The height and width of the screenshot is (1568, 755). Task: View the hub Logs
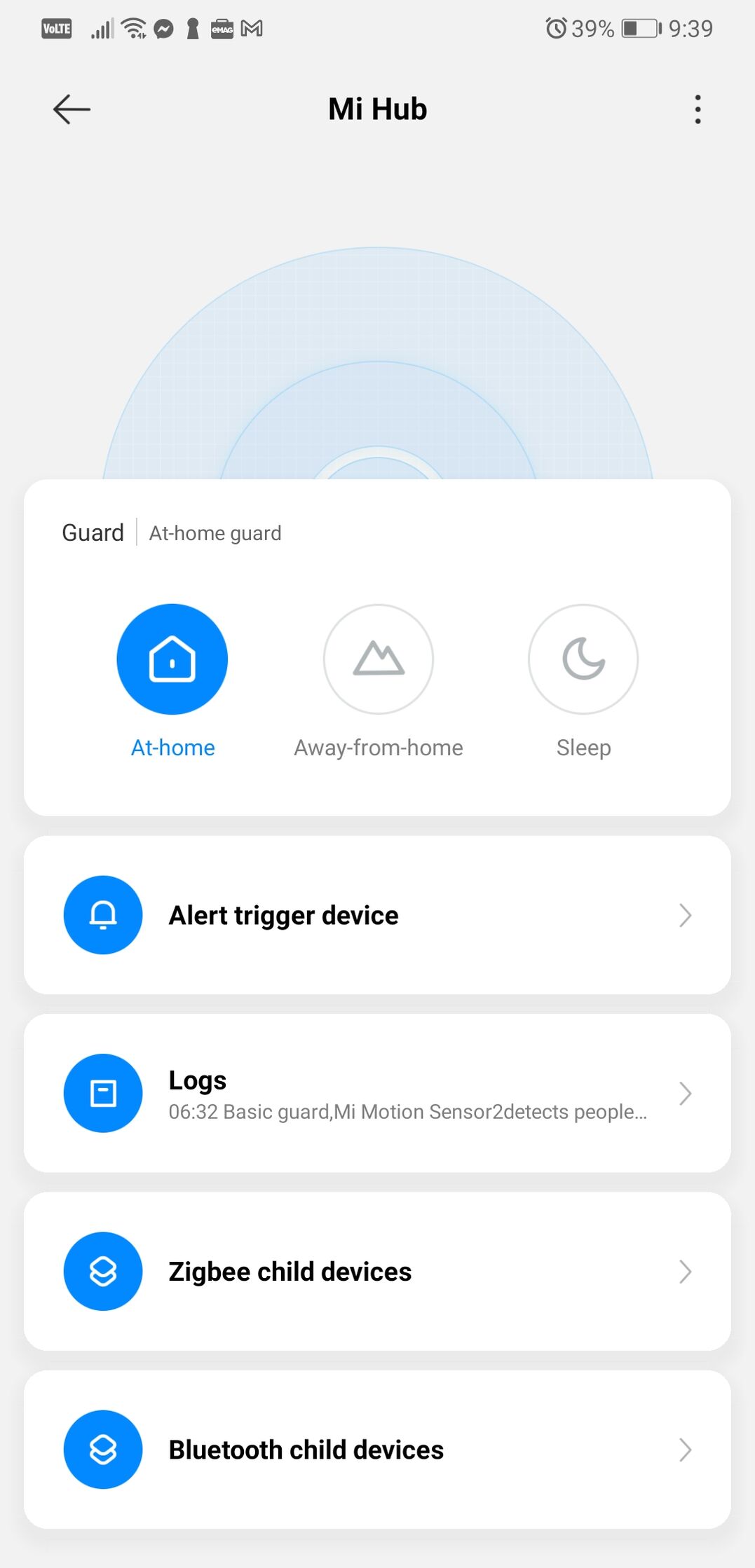tap(377, 1093)
